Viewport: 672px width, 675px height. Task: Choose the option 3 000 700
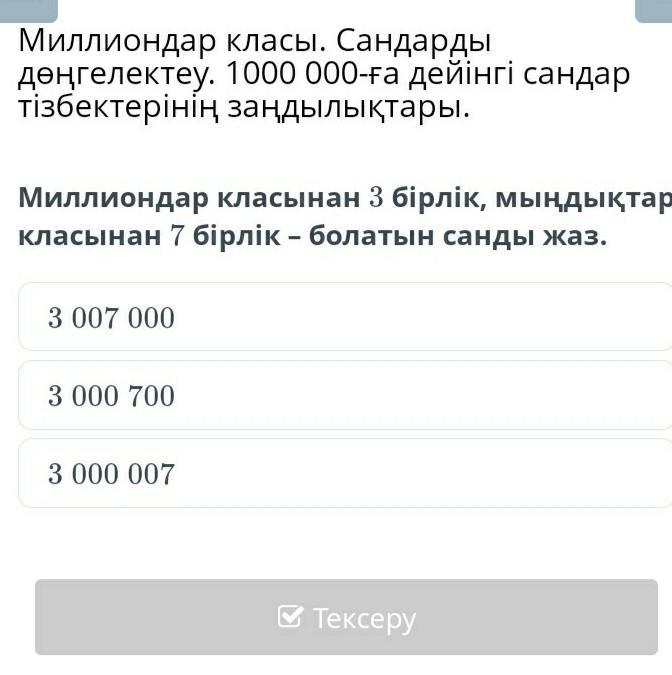[x=345, y=395]
